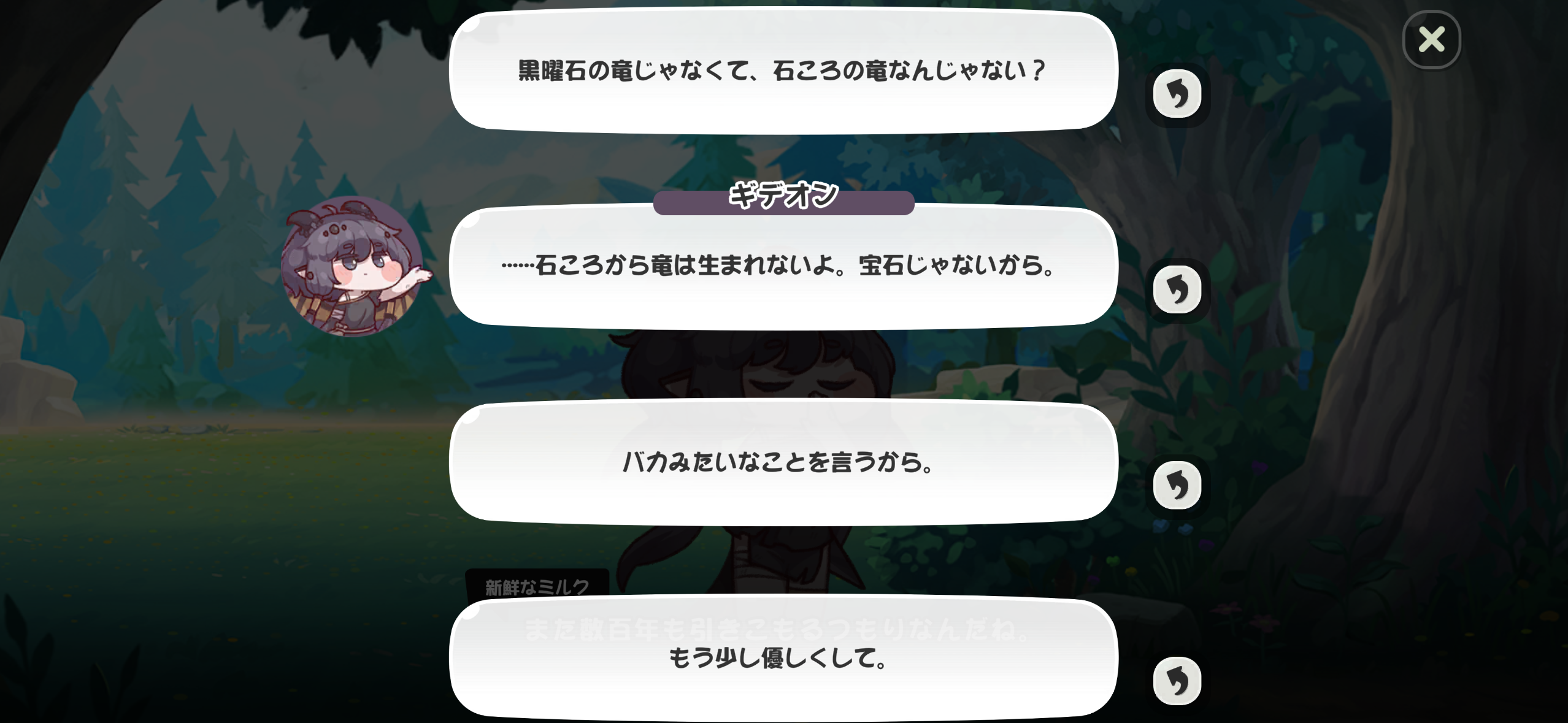The width and height of the screenshot is (1568, 723).
Task: Replay ギデオン's line about 宝石じゃないから
Action: pos(1177,289)
